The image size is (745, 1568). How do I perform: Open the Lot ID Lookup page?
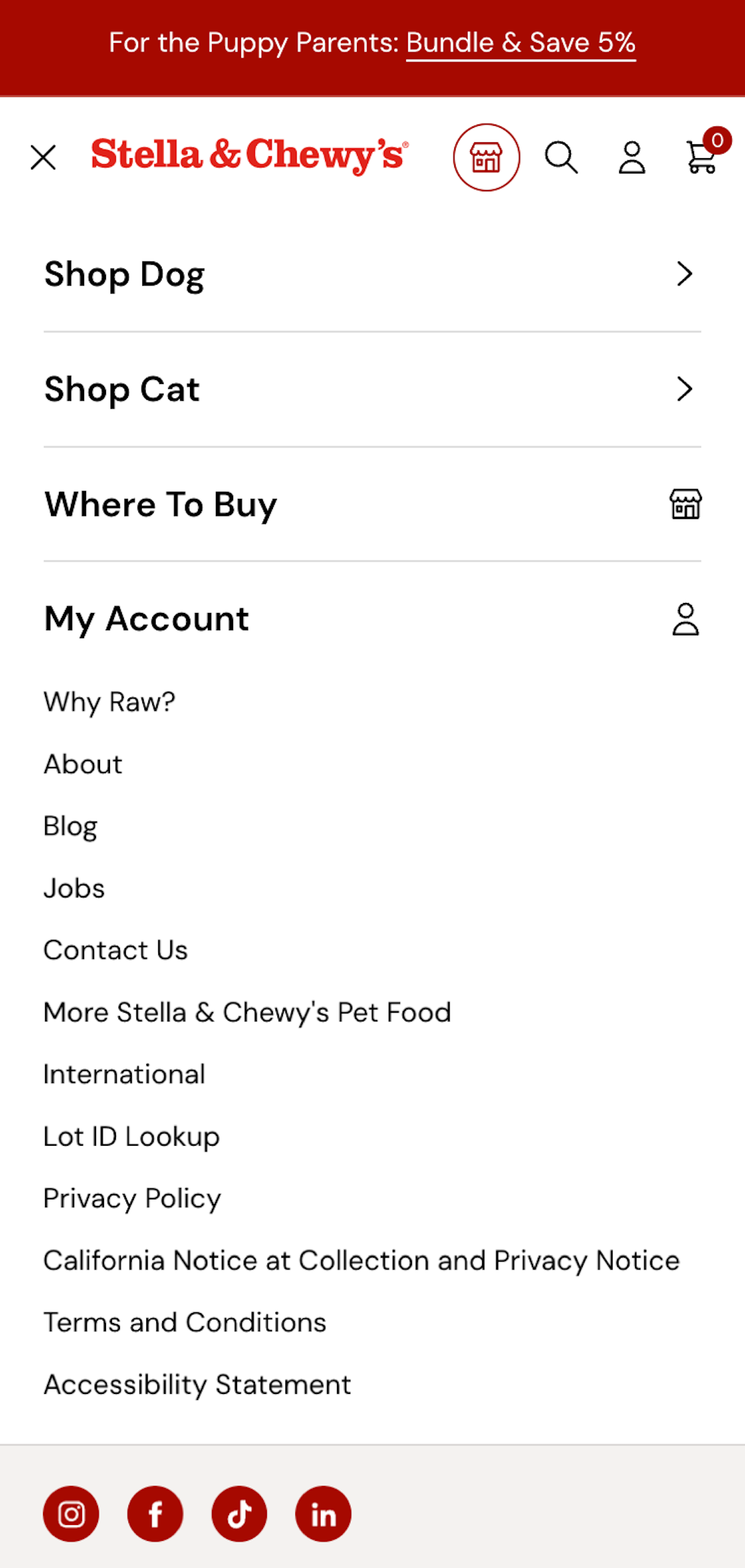pos(131,1136)
